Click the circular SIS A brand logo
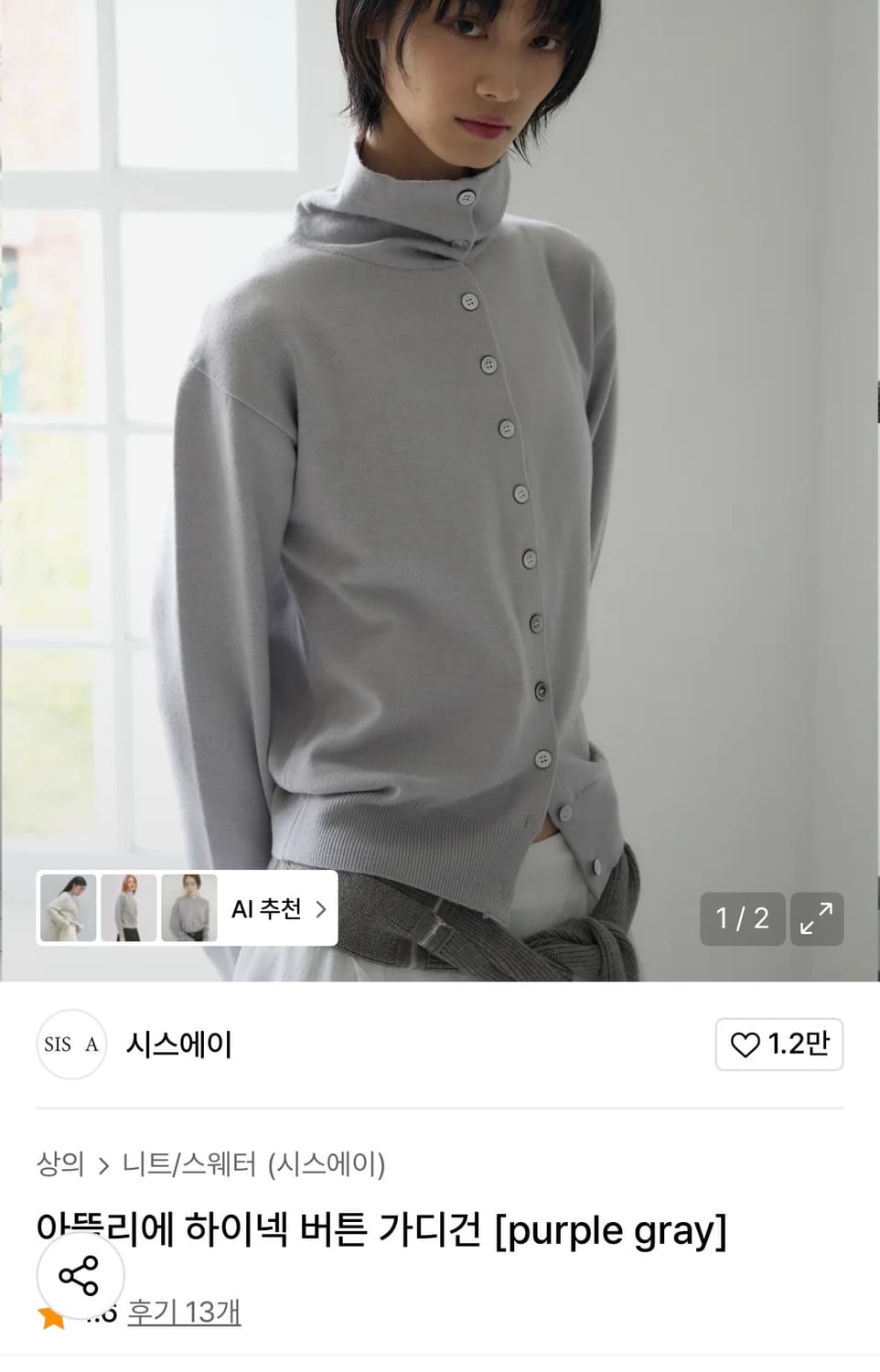The image size is (880, 1372). (x=71, y=1044)
